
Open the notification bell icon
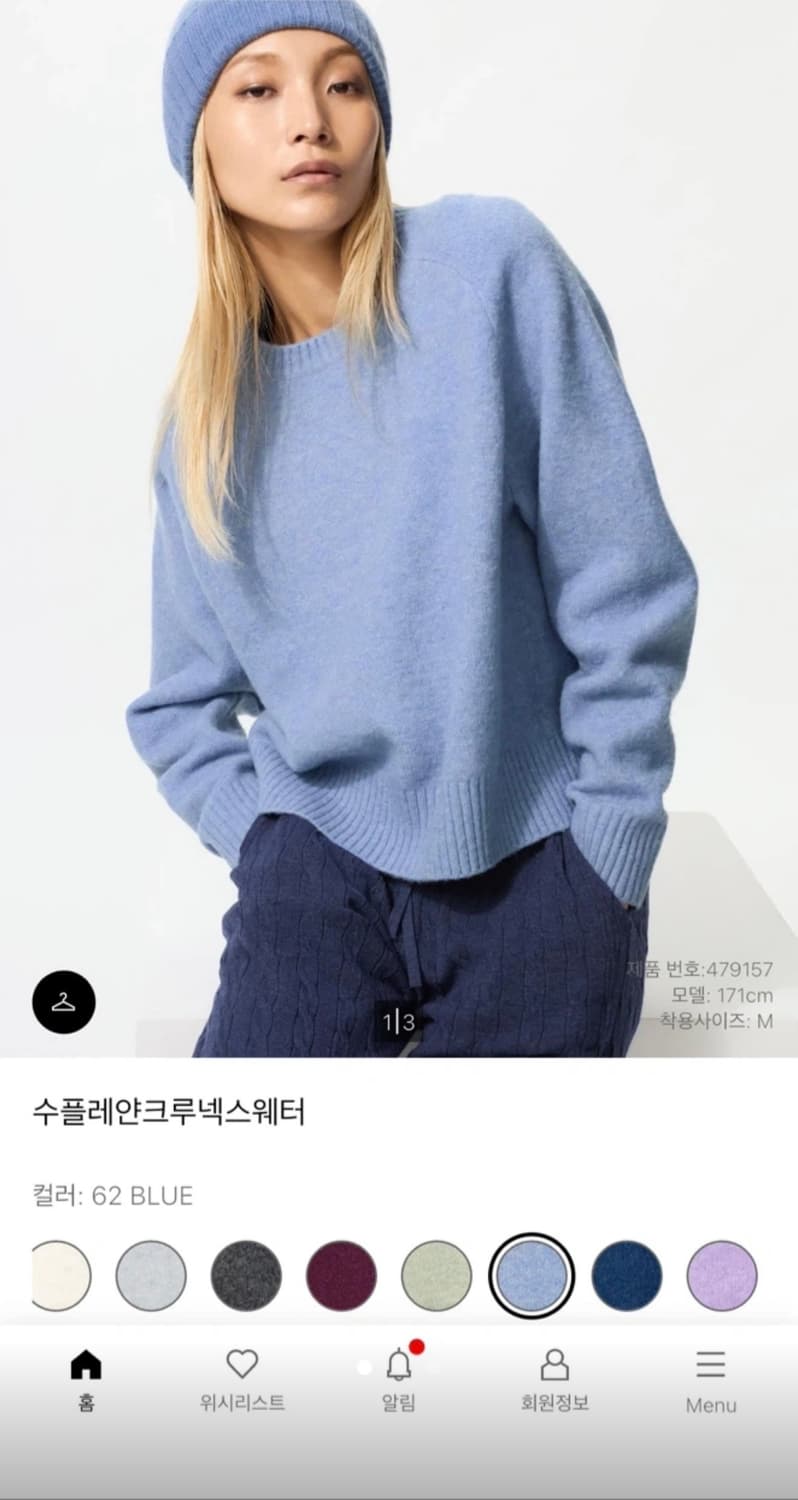[398, 1363]
